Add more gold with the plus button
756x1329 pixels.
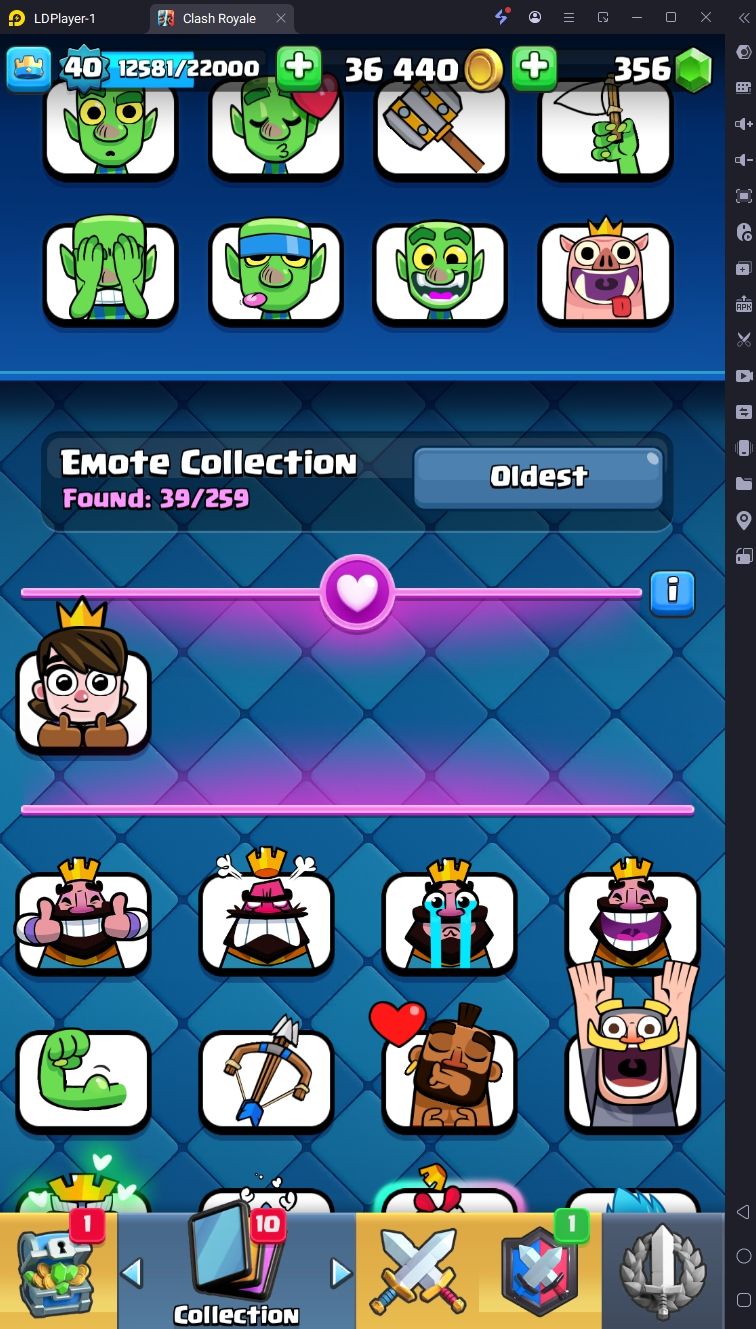535,68
